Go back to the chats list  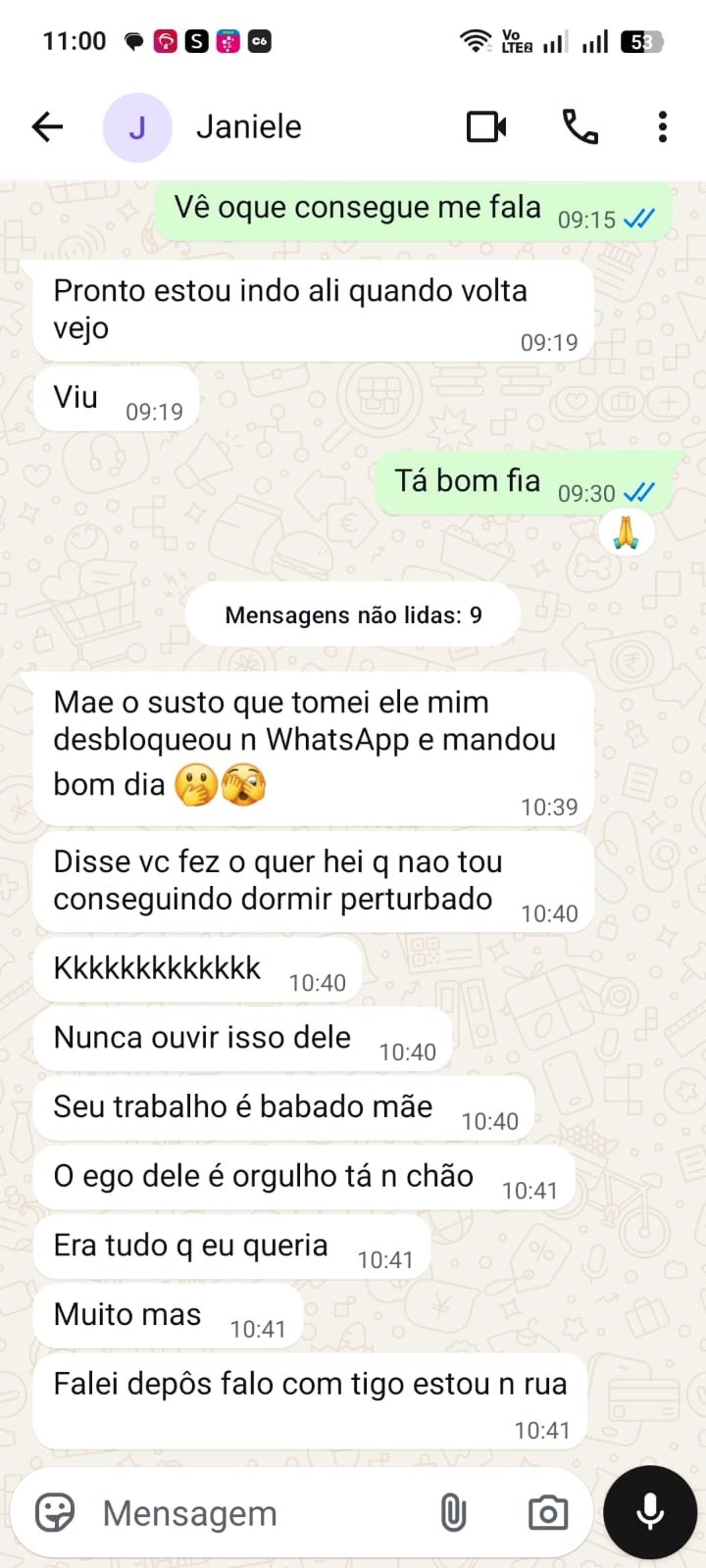(x=47, y=127)
